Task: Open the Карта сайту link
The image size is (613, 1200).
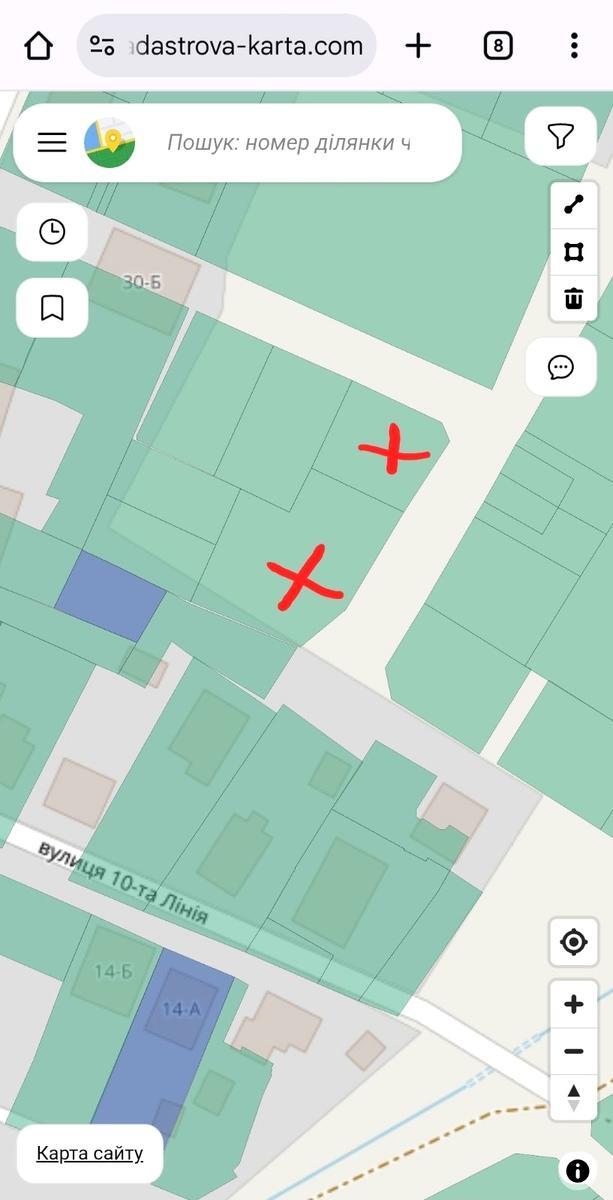Action: pos(90,1154)
